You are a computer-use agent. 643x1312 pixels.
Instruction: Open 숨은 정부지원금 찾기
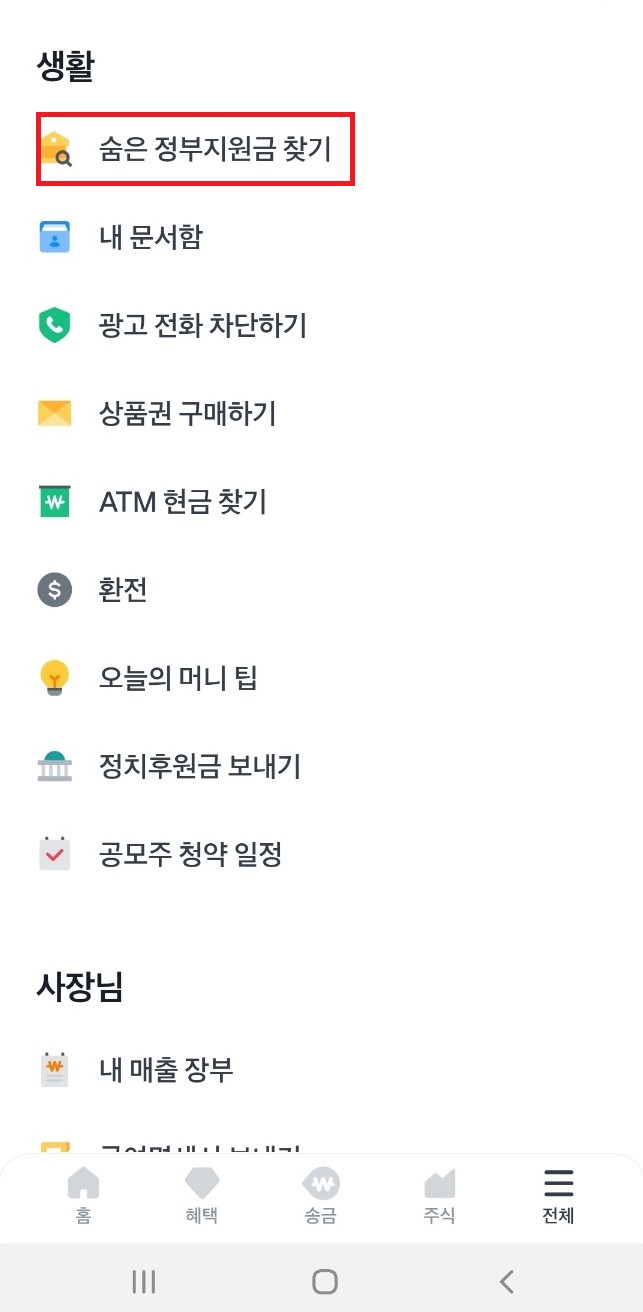195,149
